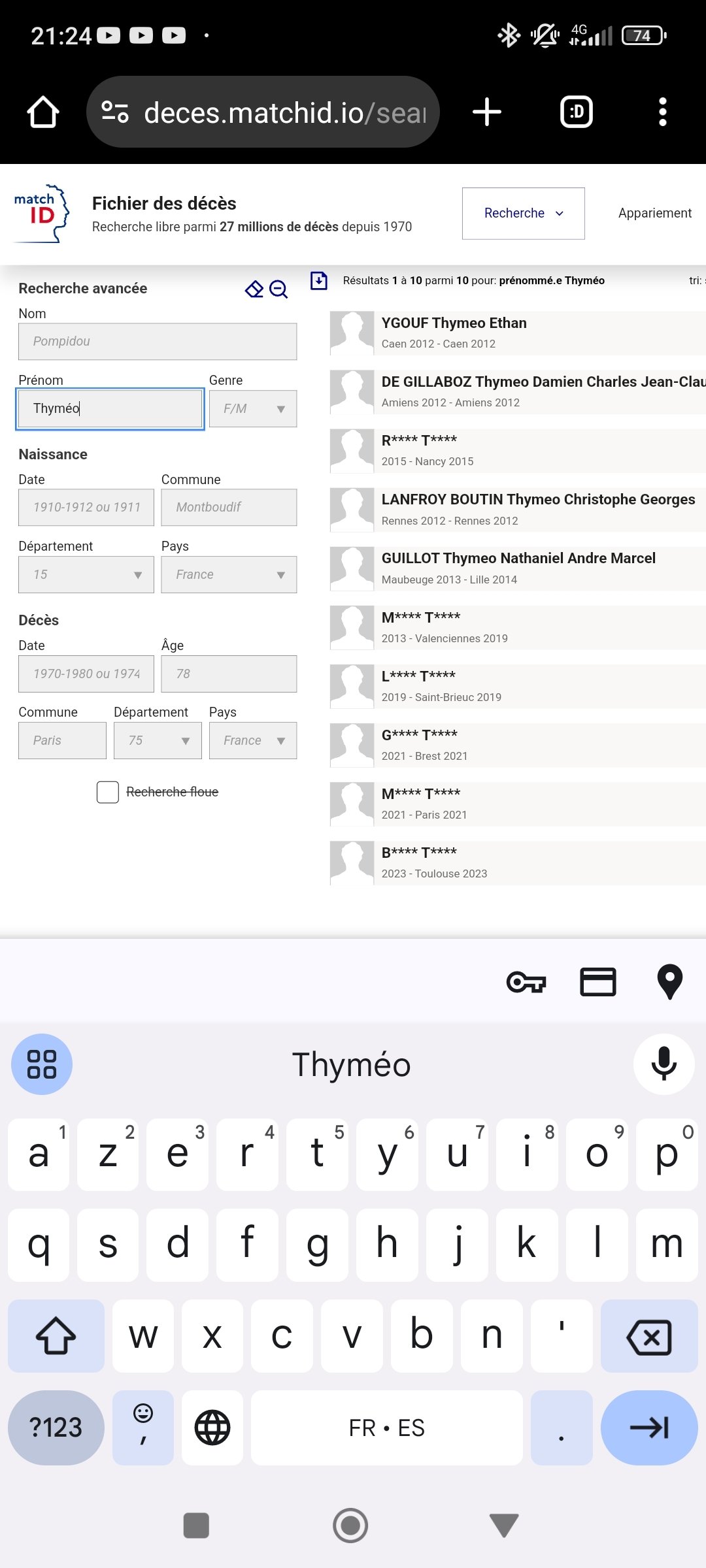Open a new browser tab with plus icon
Screen dimensions: 706x1568
pos(487,112)
